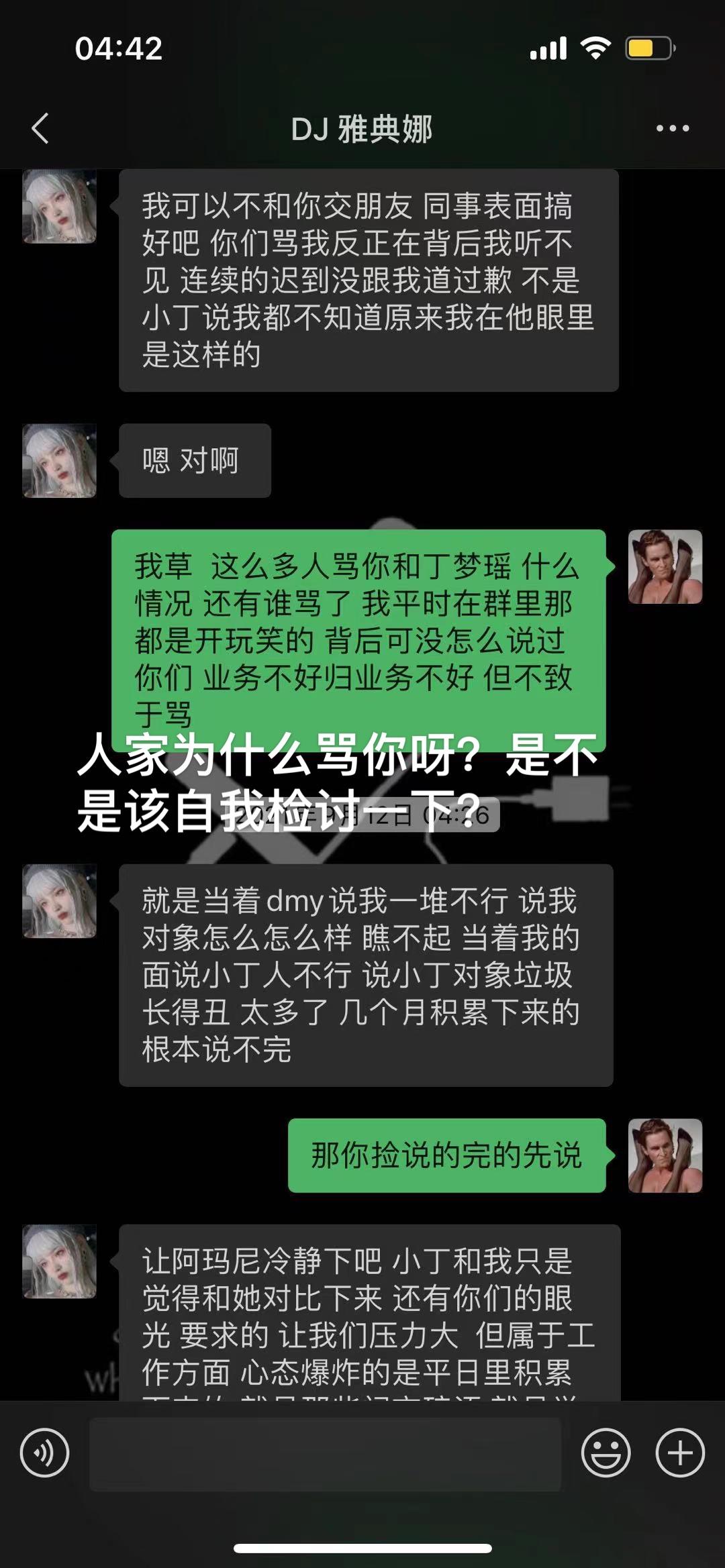Go back to the chat list
Viewport: 725px width, 1568px height.
(40, 128)
